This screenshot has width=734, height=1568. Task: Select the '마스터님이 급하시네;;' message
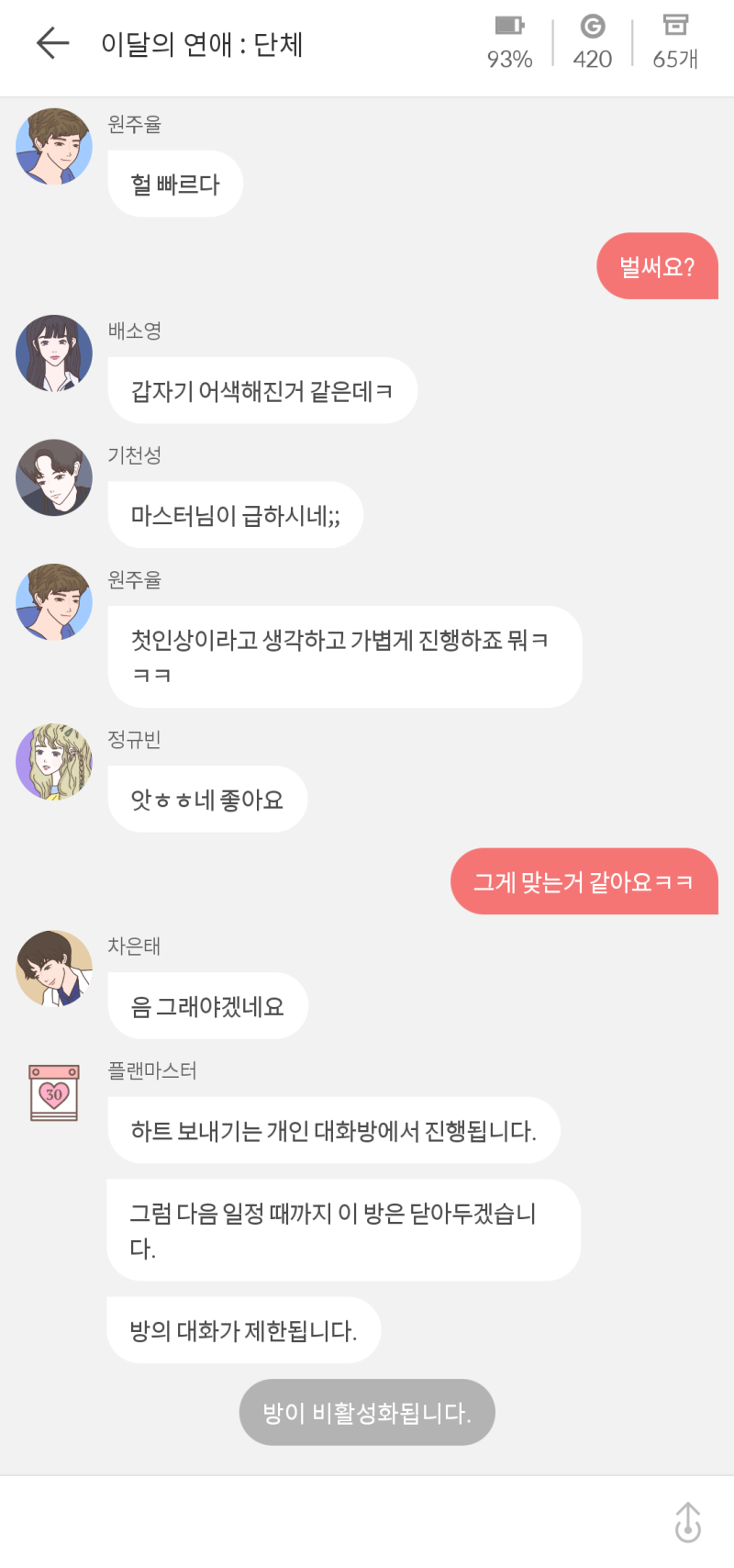tap(235, 514)
